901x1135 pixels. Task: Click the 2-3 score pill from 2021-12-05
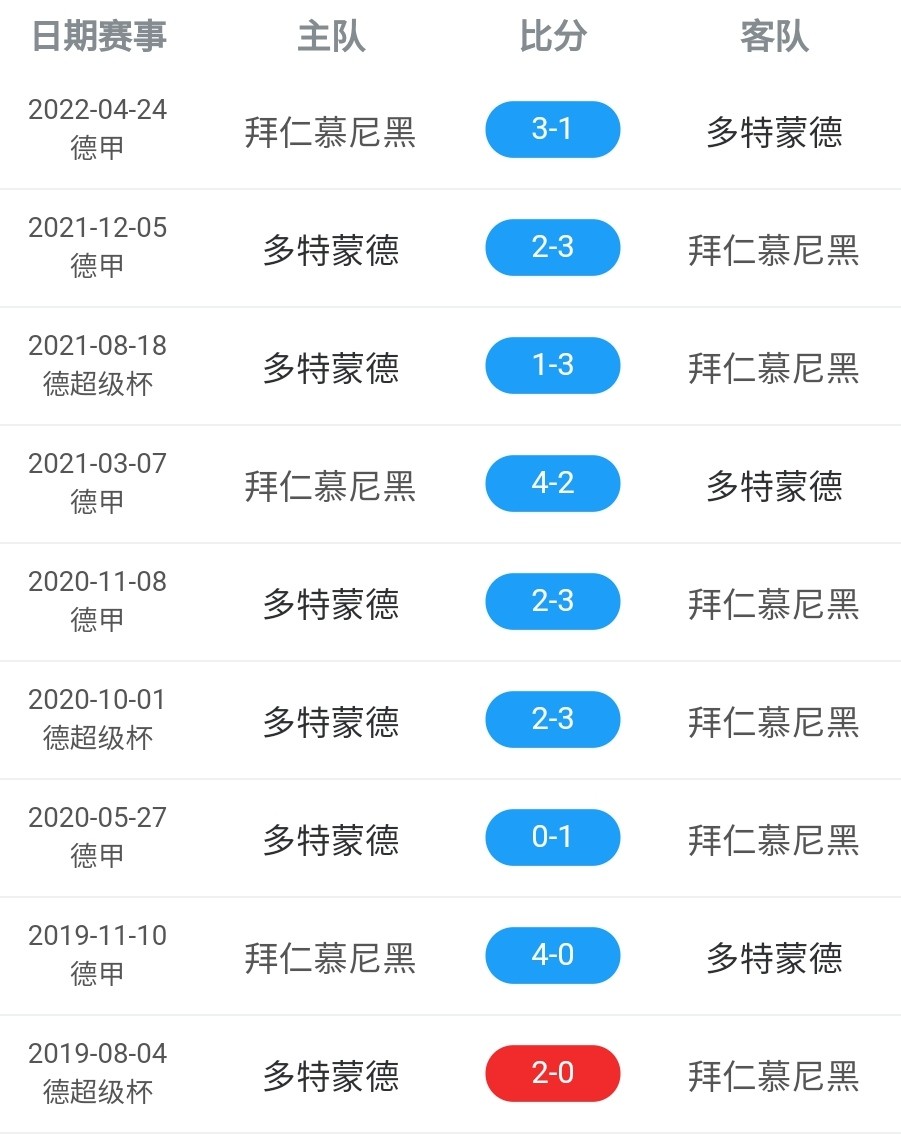coord(552,247)
